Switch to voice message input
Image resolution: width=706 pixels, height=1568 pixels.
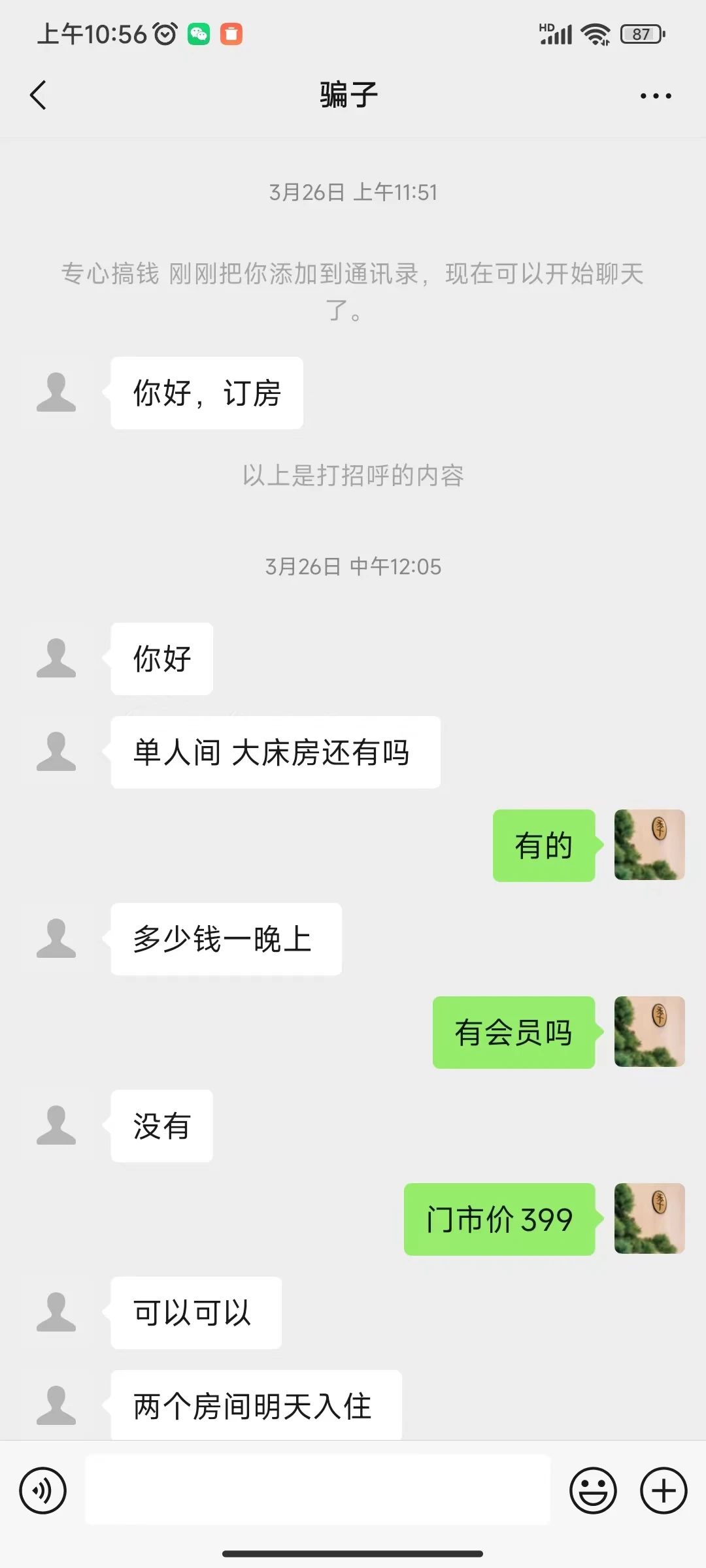click(x=42, y=1490)
